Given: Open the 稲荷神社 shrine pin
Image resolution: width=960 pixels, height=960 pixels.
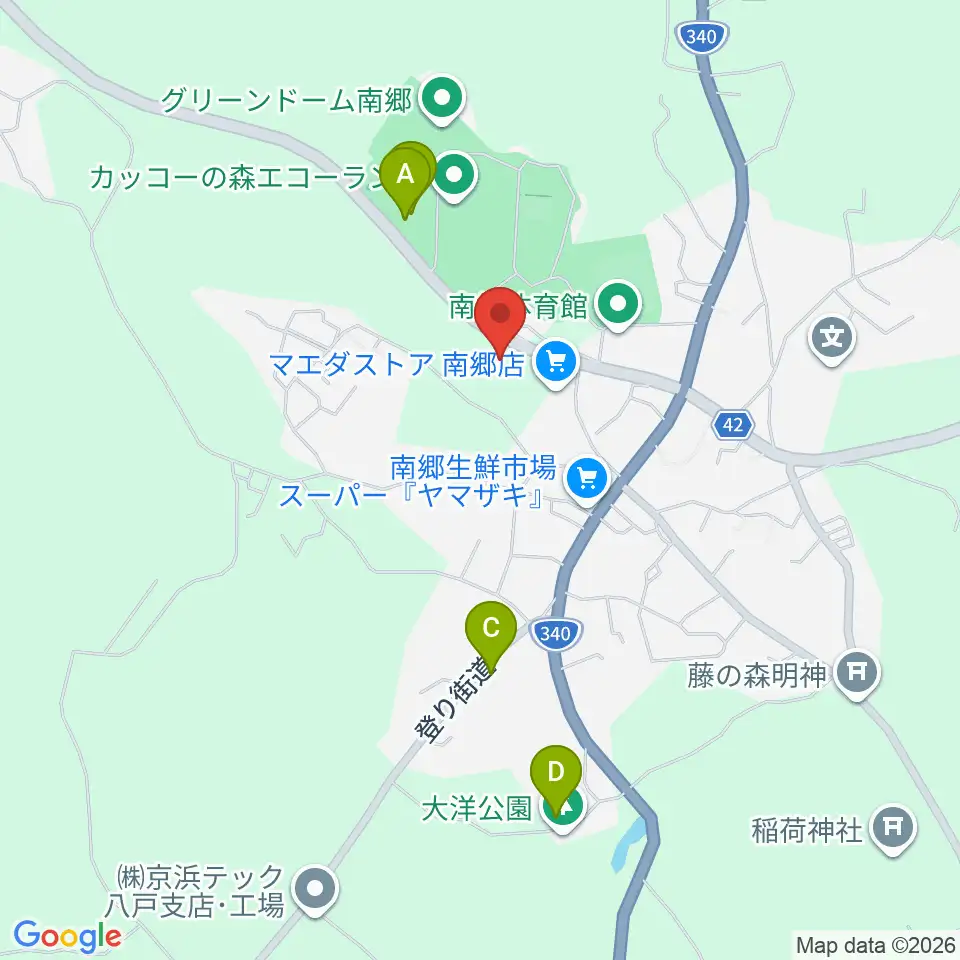Looking at the screenshot, I should 893,830.
